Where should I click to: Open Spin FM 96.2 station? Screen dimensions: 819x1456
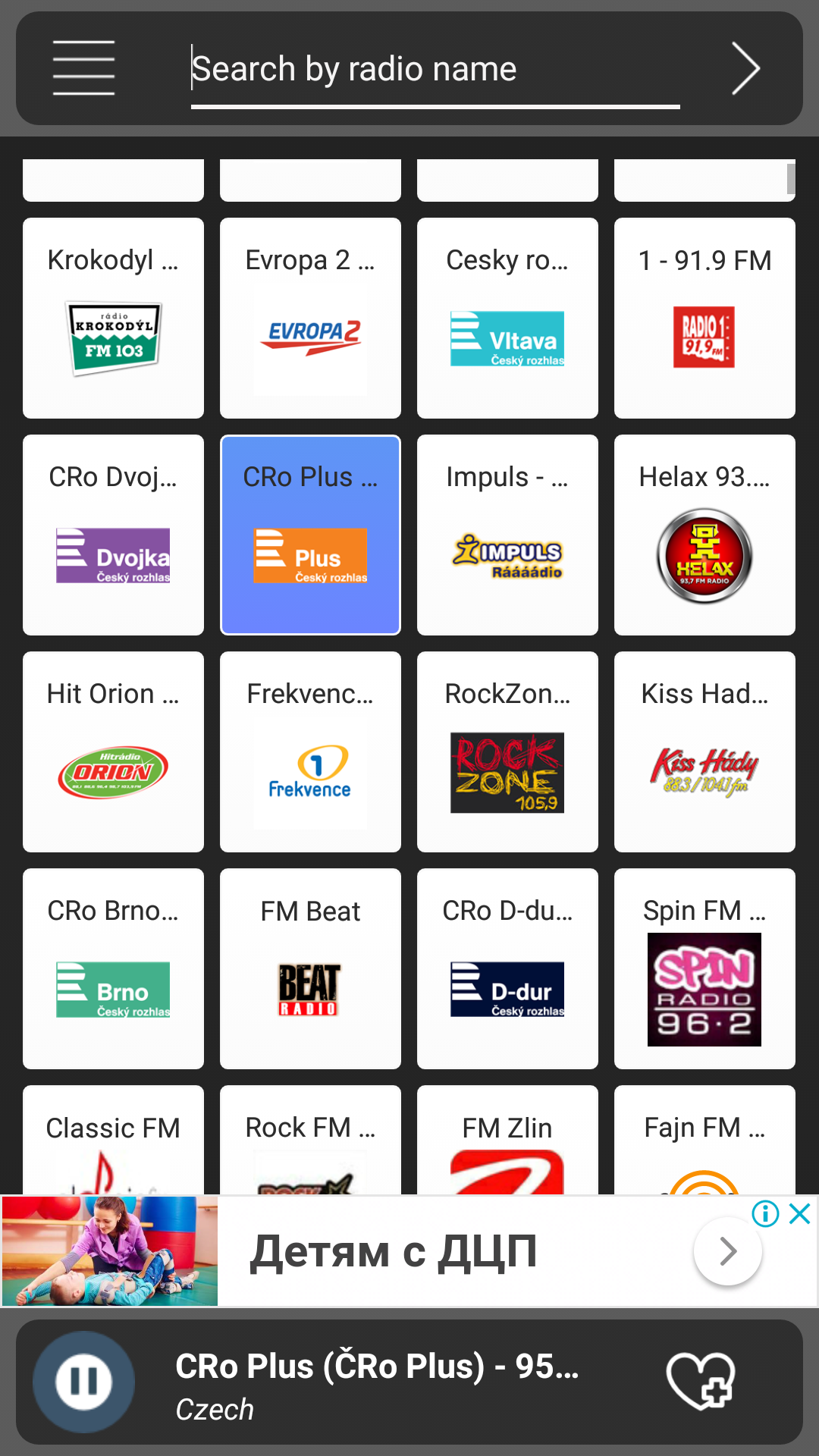pyautogui.click(x=704, y=969)
